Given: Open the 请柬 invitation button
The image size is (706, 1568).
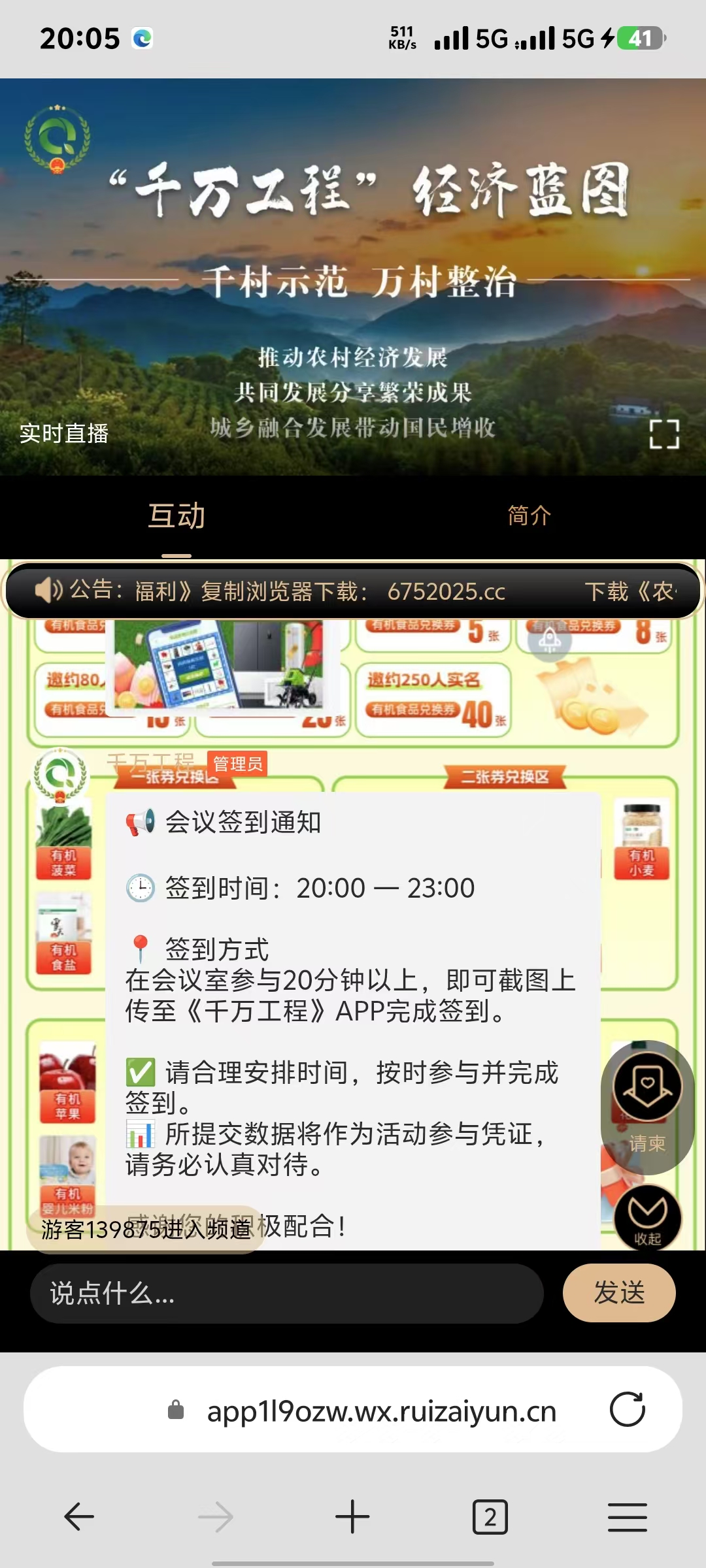Looking at the screenshot, I should pyautogui.click(x=647, y=1104).
